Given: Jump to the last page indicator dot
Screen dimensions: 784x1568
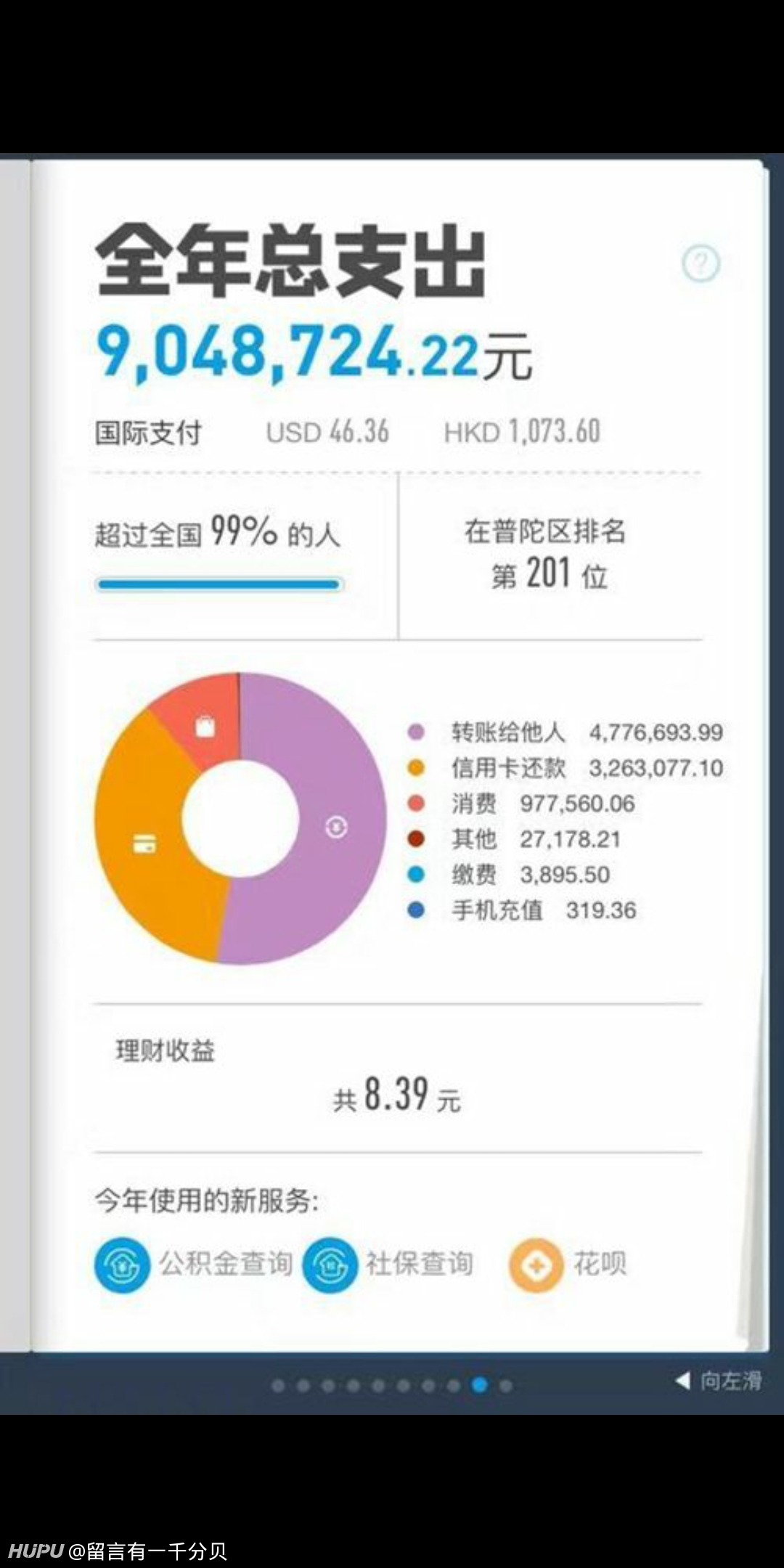Looking at the screenshot, I should pyautogui.click(x=506, y=1385).
